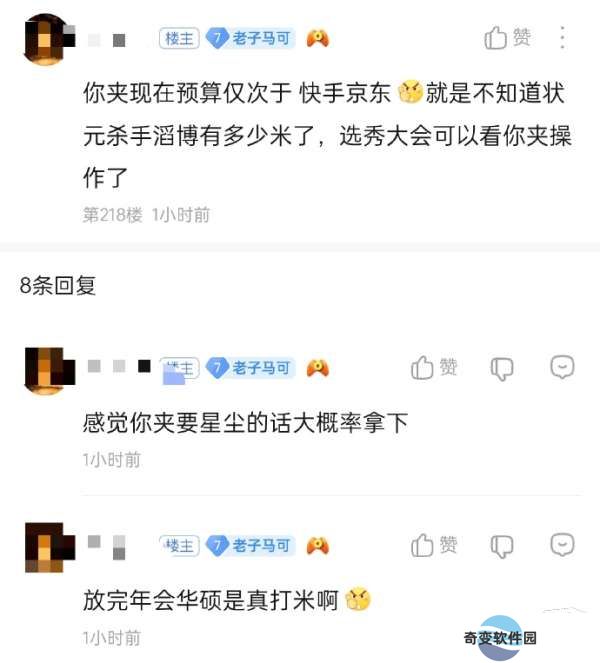The image size is (600, 663).
Task: Like the reply mentioning 星尘
Action: (433, 368)
